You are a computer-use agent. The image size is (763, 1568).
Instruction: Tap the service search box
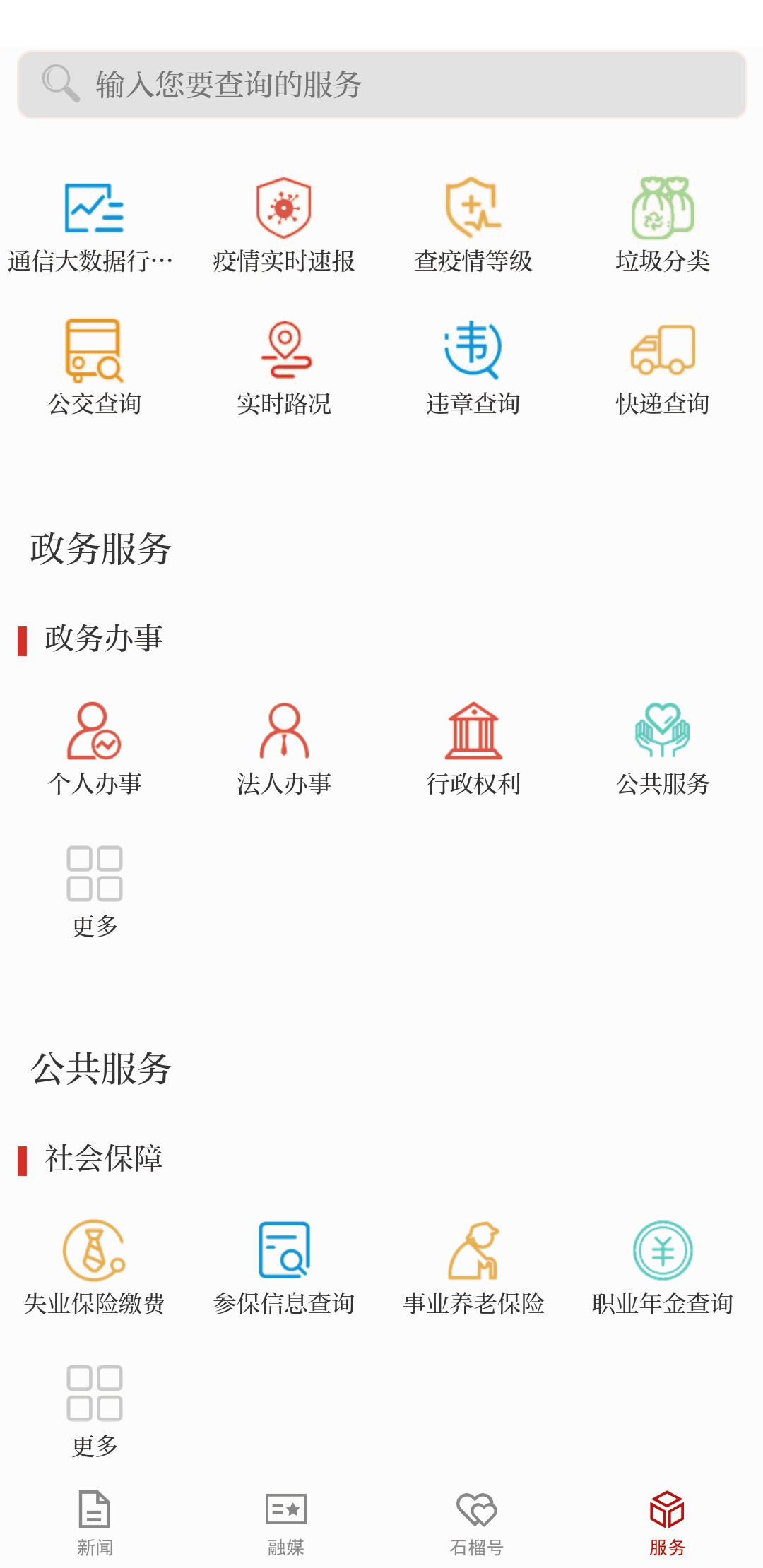coord(381,84)
